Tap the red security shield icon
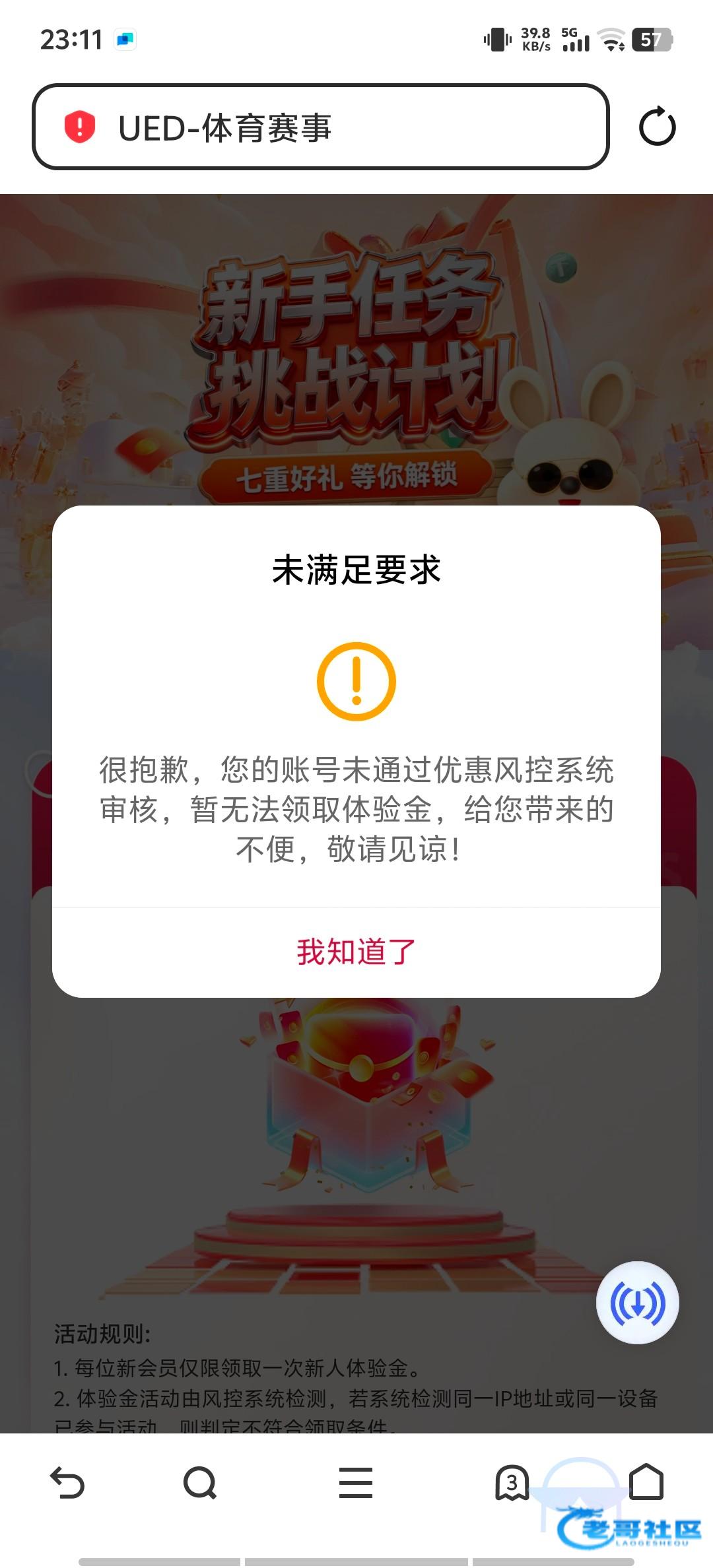Viewport: 713px width, 1568px height. pos(80,127)
